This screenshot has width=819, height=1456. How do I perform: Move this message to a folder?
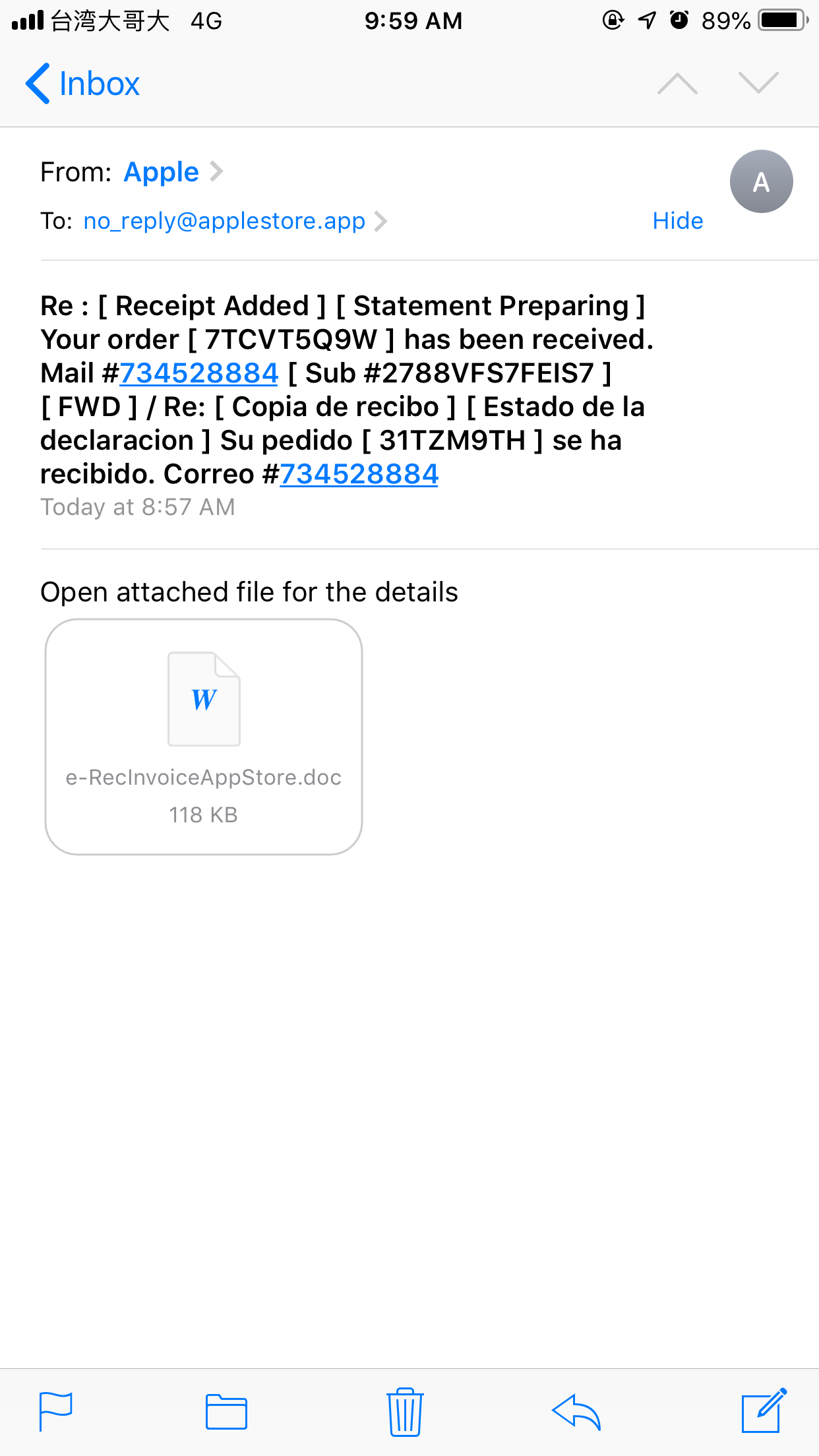(x=226, y=1411)
